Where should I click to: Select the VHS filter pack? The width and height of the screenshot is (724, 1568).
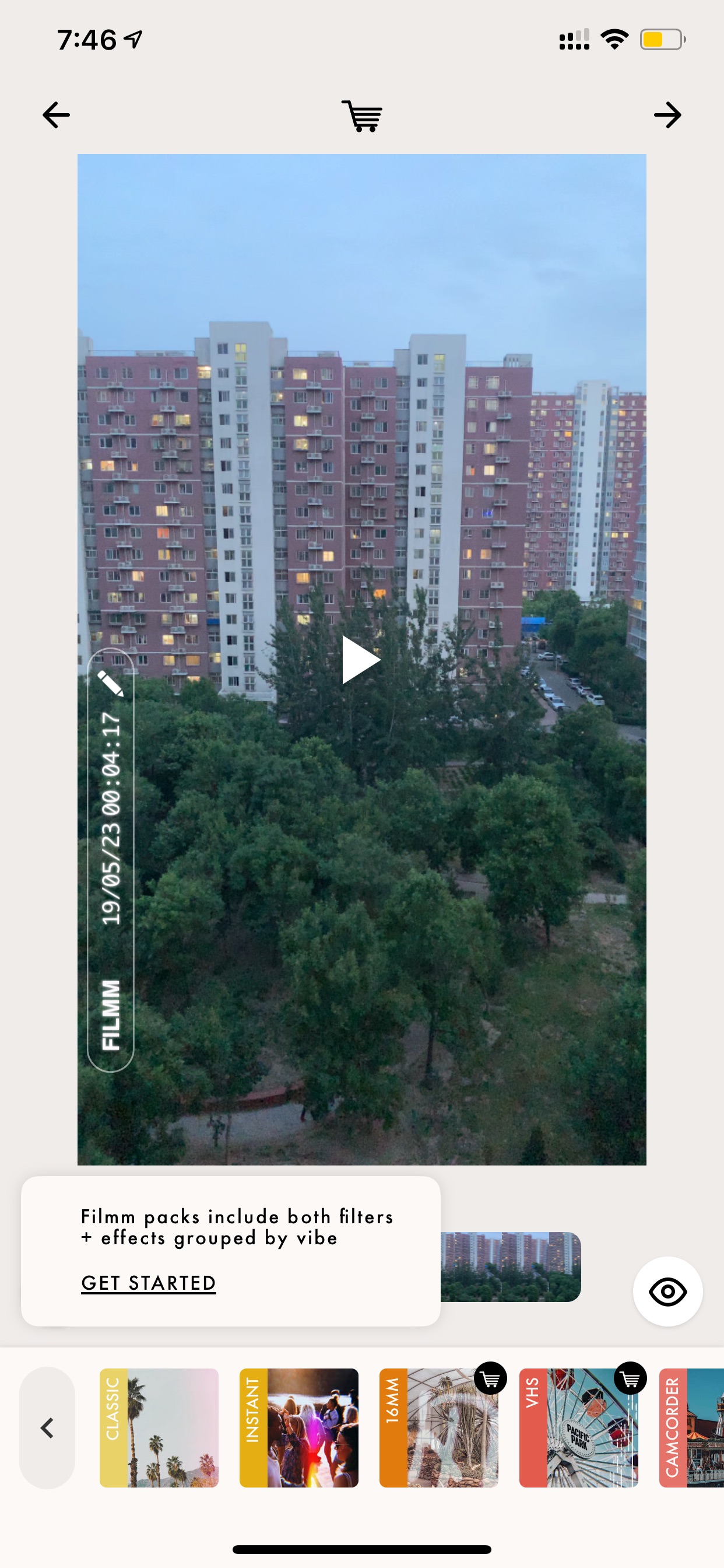click(x=579, y=1428)
